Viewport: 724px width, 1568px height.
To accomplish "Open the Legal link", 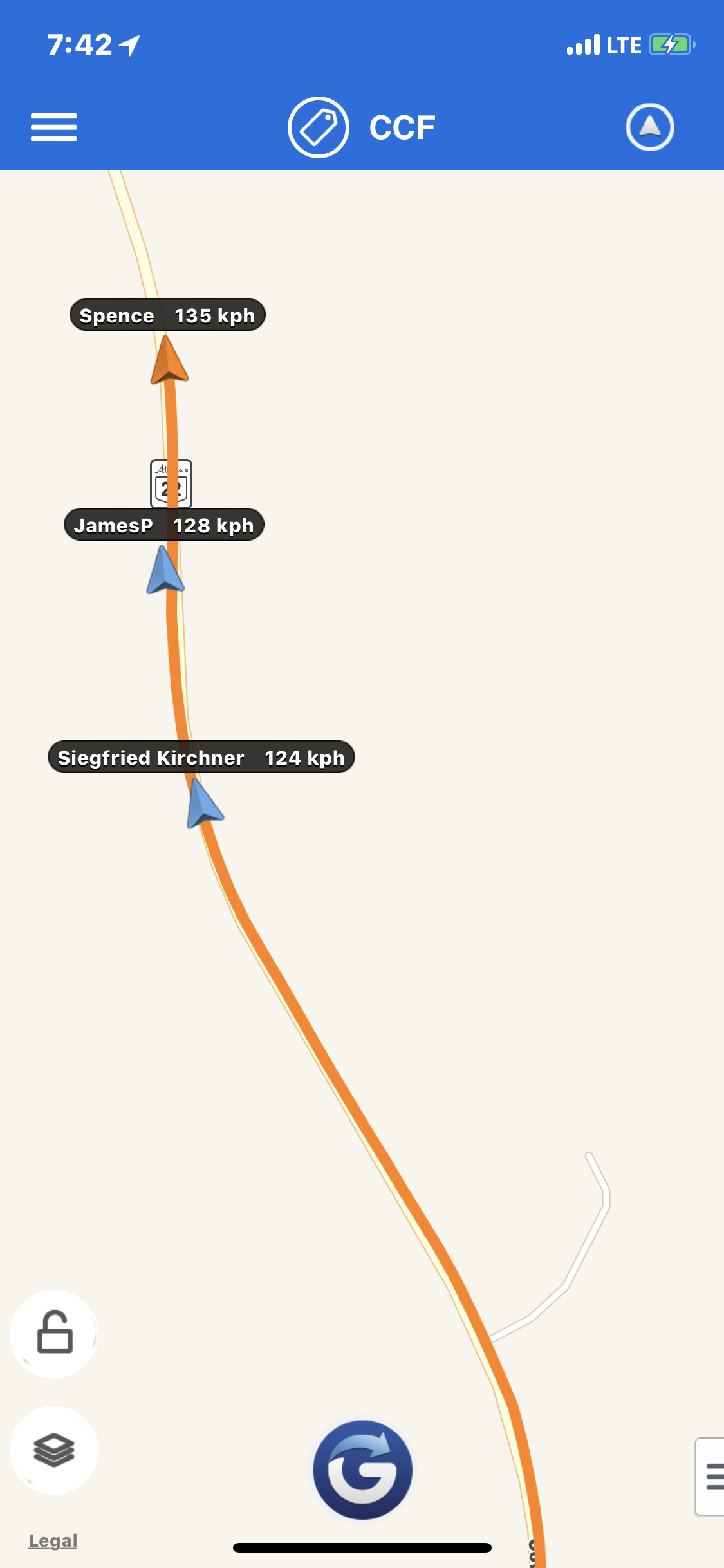I will pyautogui.click(x=53, y=1541).
